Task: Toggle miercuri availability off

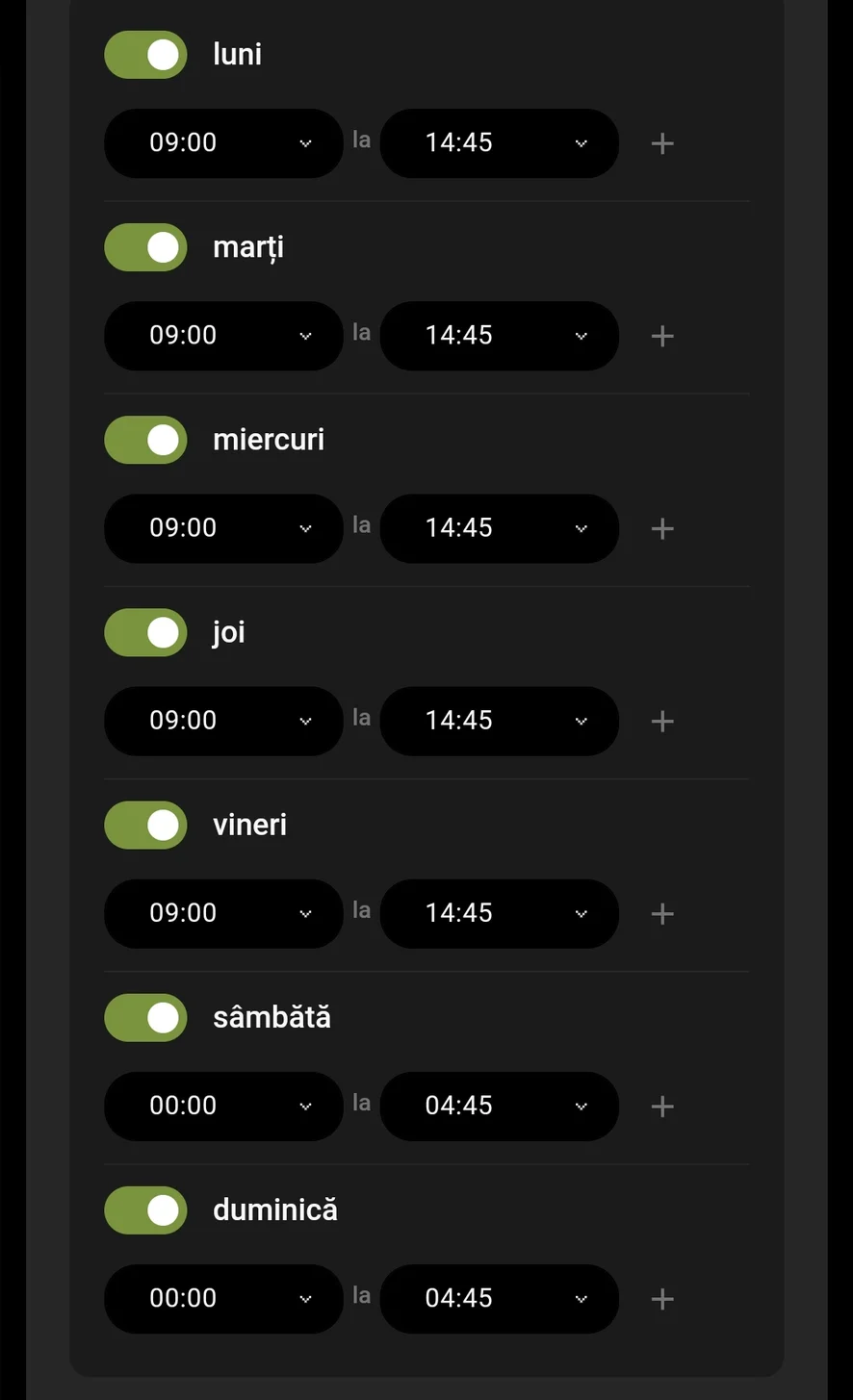Action: [145, 440]
